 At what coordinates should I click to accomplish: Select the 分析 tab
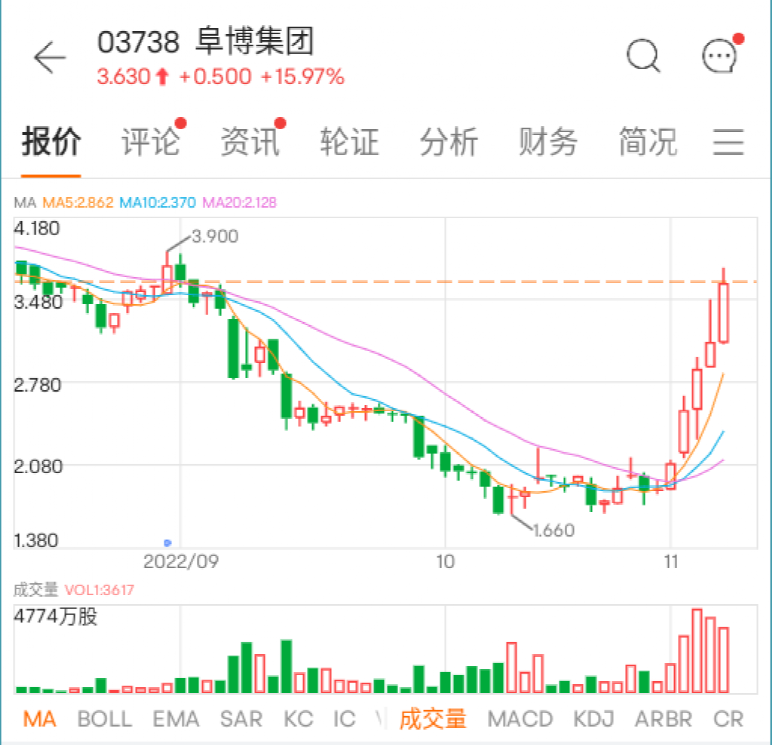click(x=448, y=142)
